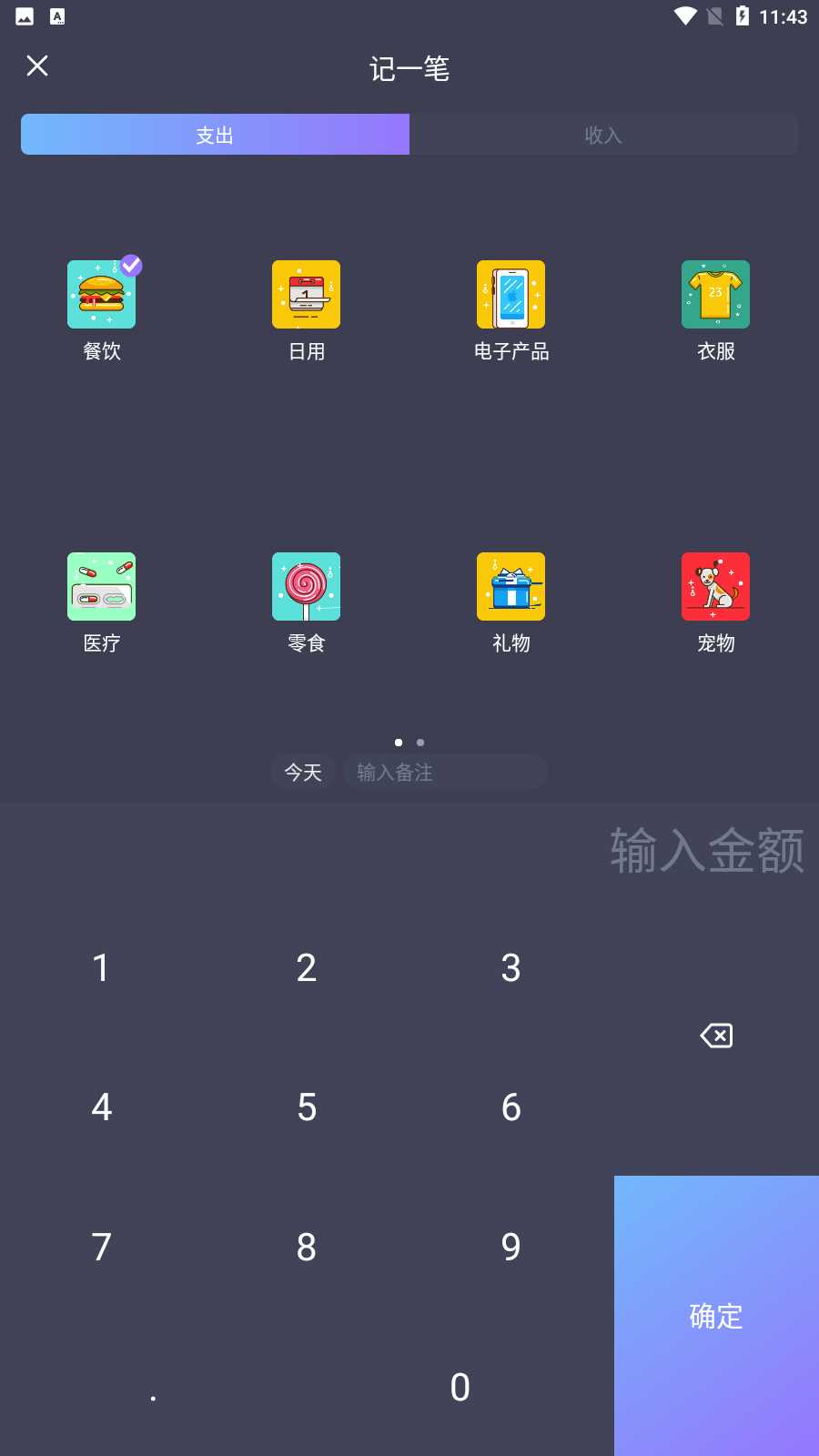Select the 支出 tab
The height and width of the screenshot is (1456, 819).
[x=216, y=135]
